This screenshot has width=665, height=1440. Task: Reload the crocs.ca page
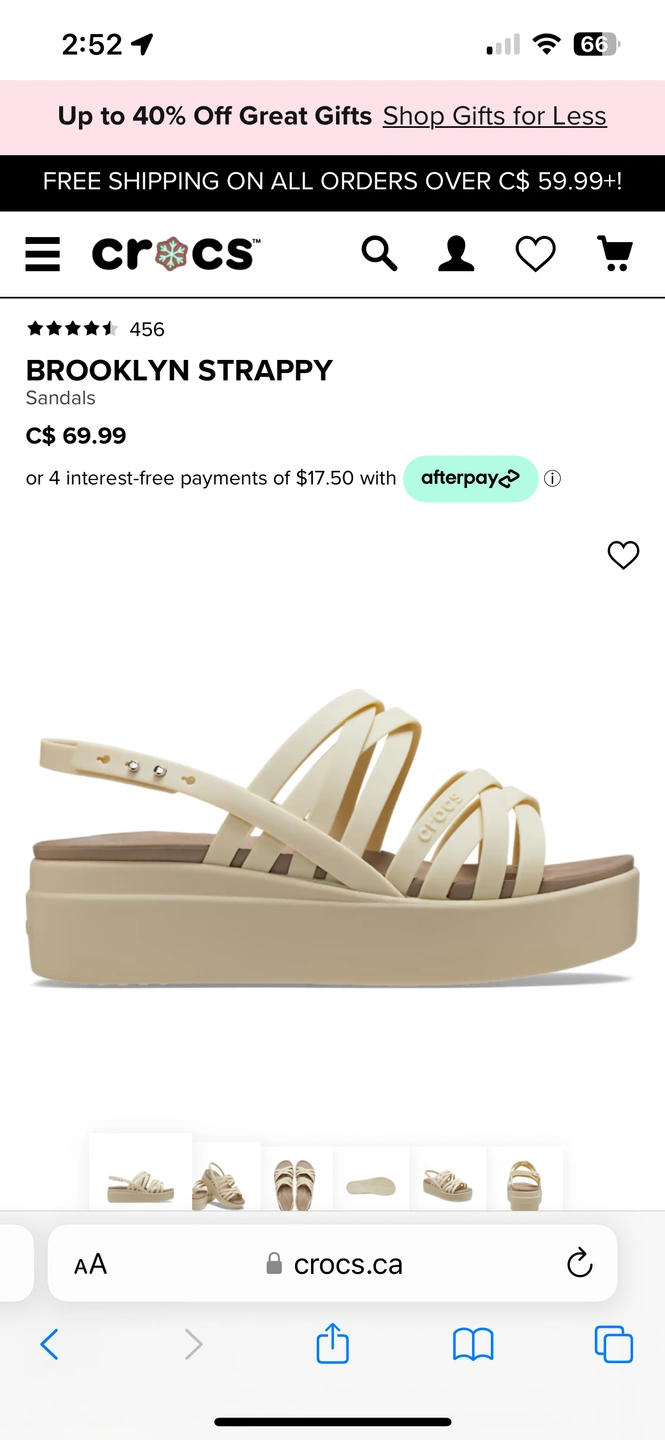[x=580, y=1264]
